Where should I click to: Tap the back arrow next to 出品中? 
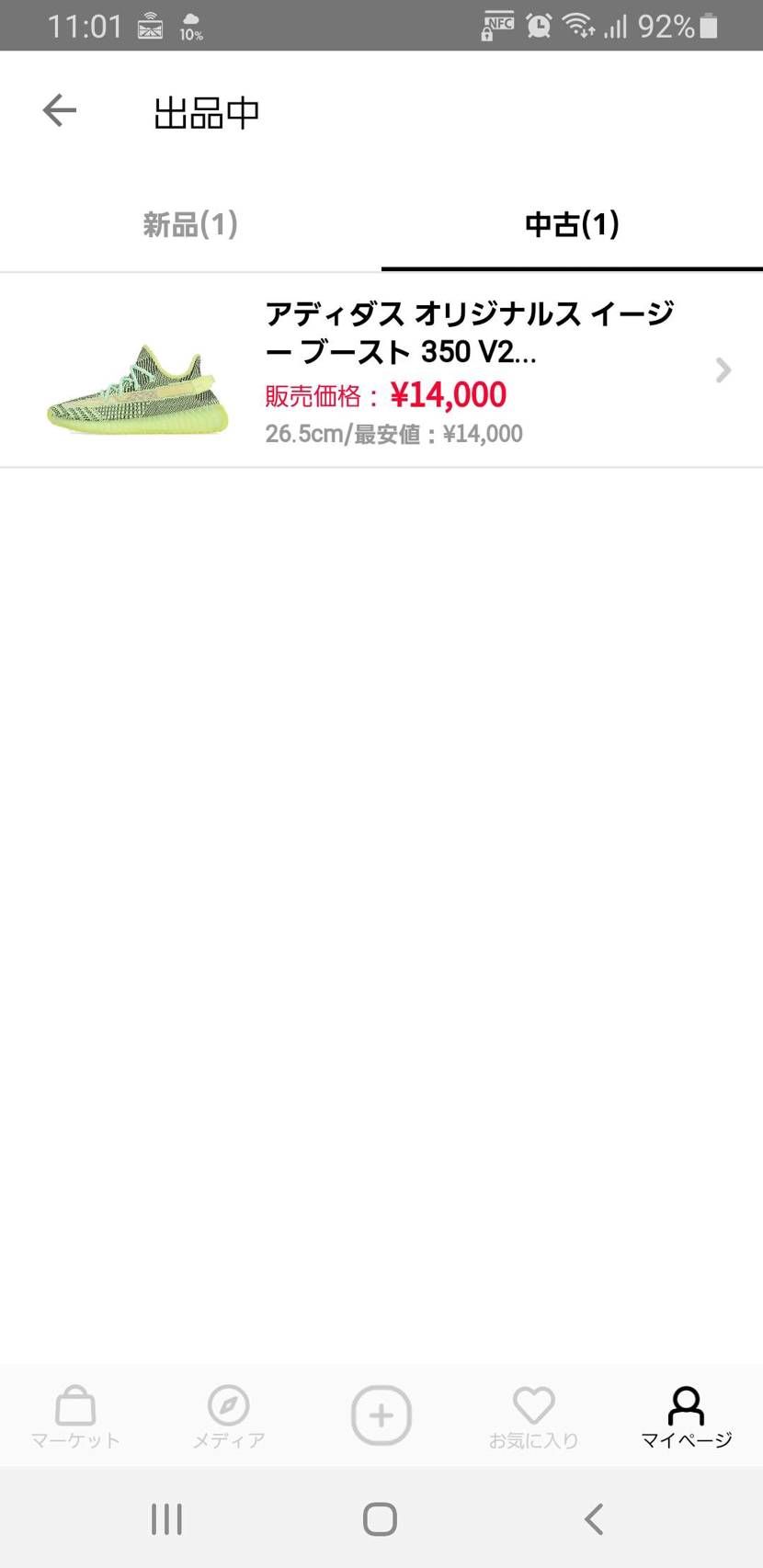coord(59,110)
